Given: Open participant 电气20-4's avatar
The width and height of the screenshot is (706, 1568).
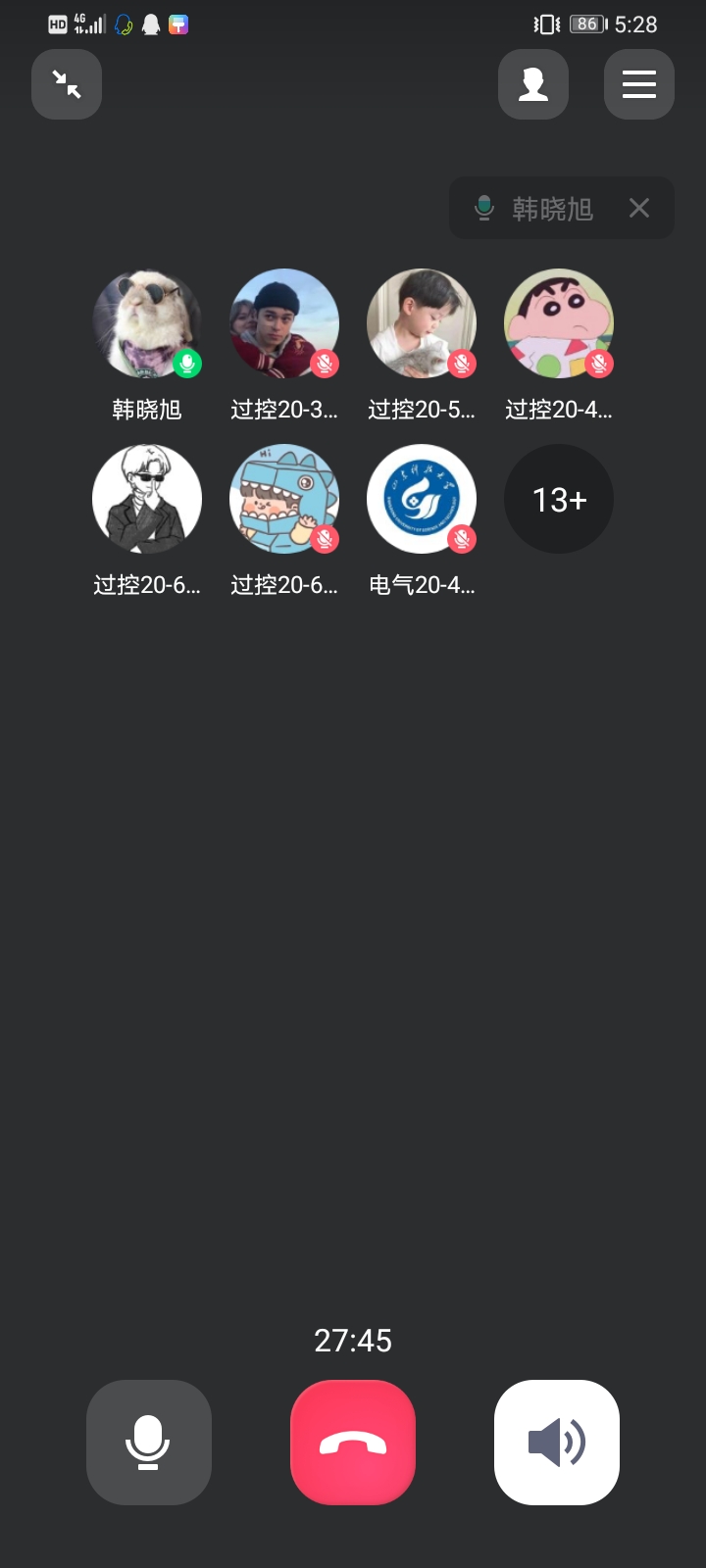Looking at the screenshot, I should [422, 499].
